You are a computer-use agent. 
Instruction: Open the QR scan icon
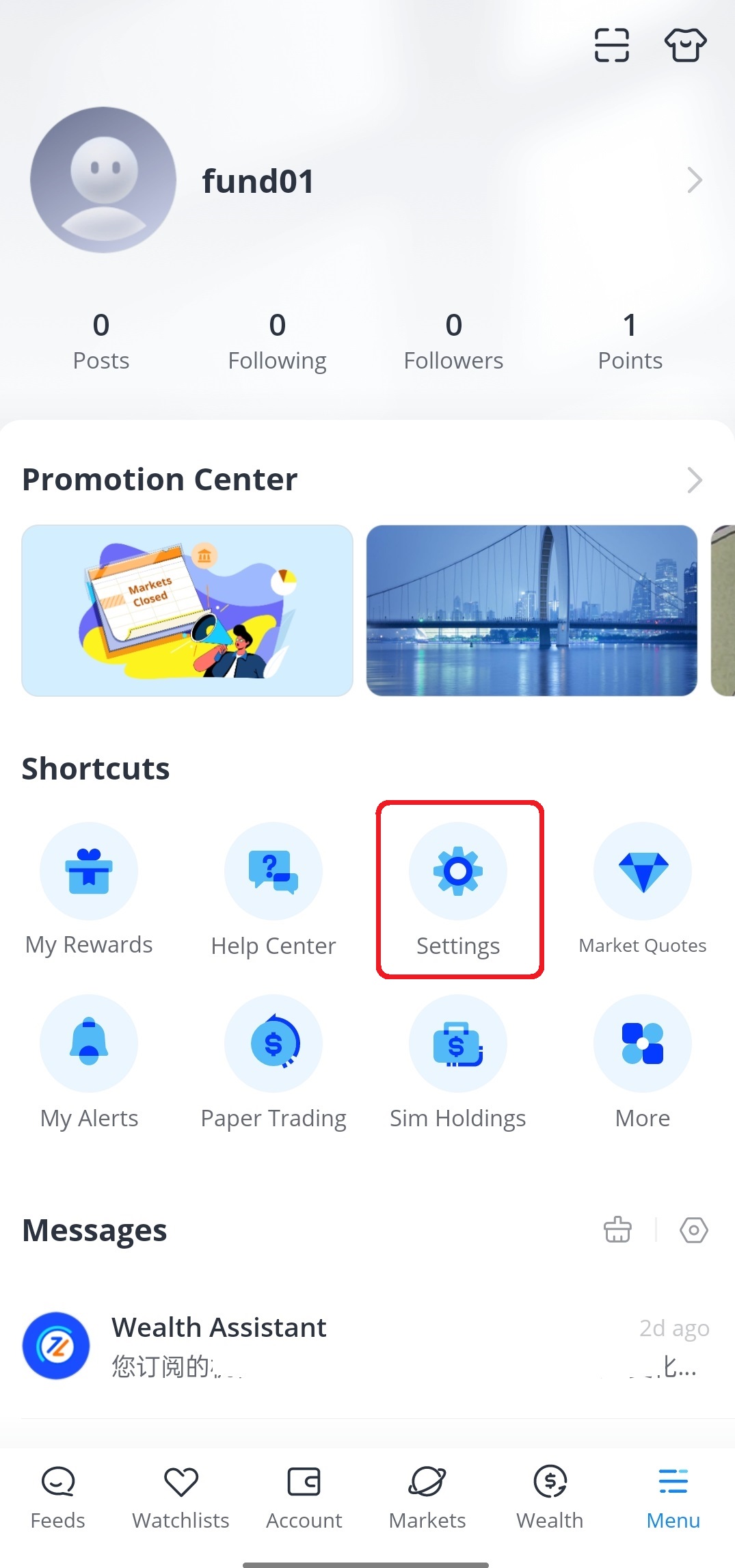pos(611,45)
